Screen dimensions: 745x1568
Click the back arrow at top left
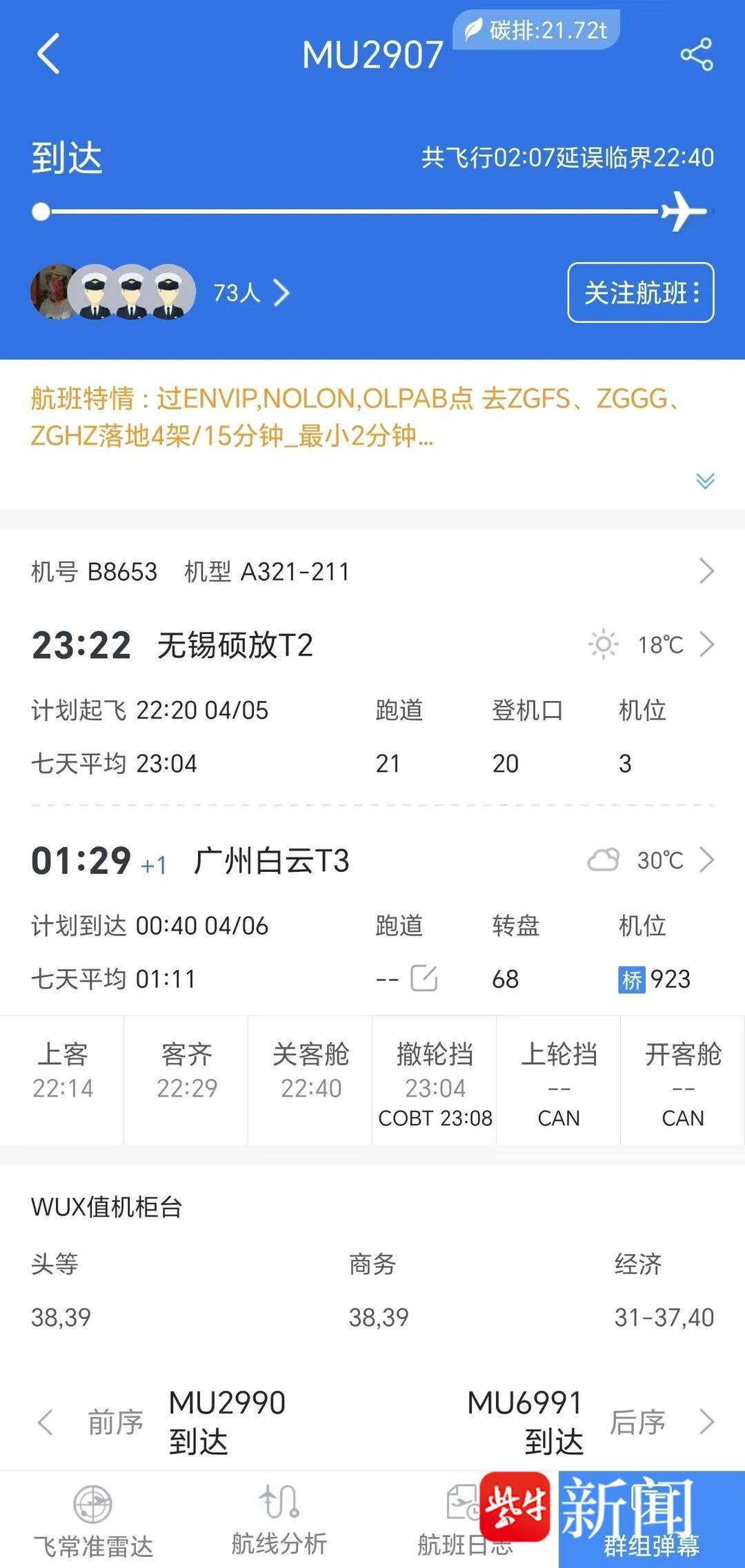pos(47,54)
